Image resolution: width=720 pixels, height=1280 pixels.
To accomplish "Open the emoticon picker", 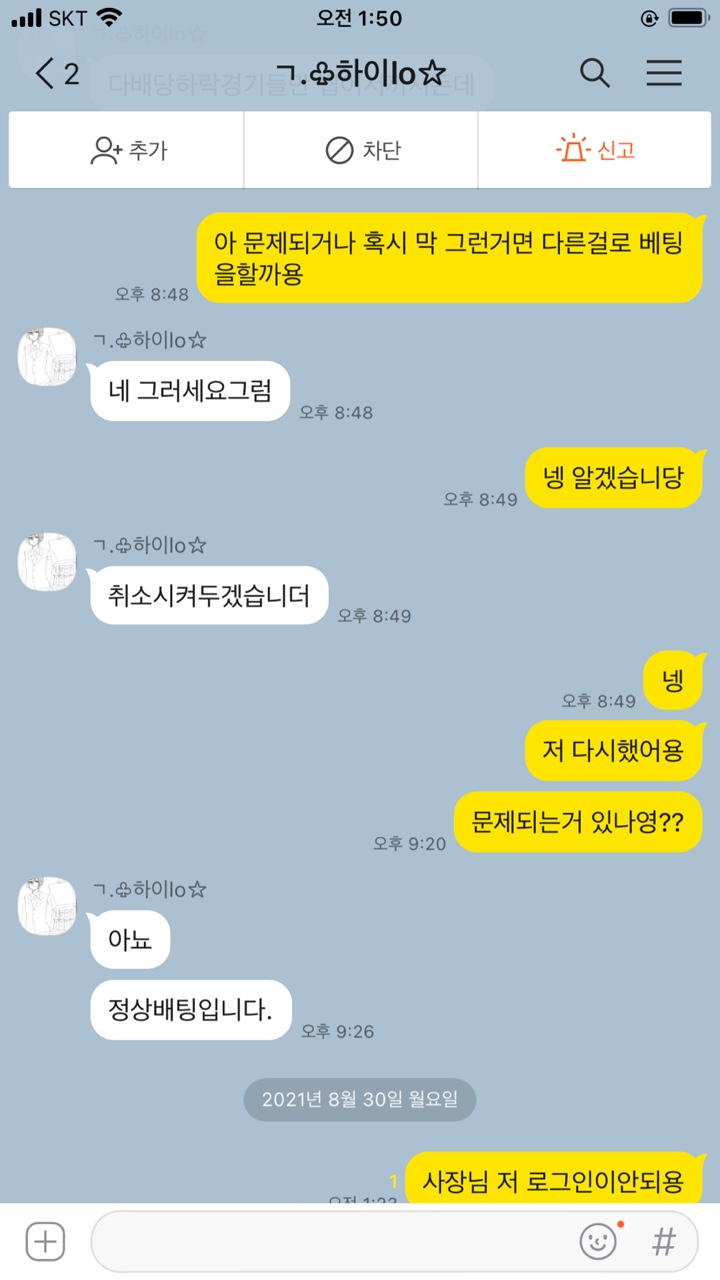I will tap(598, 1242).
